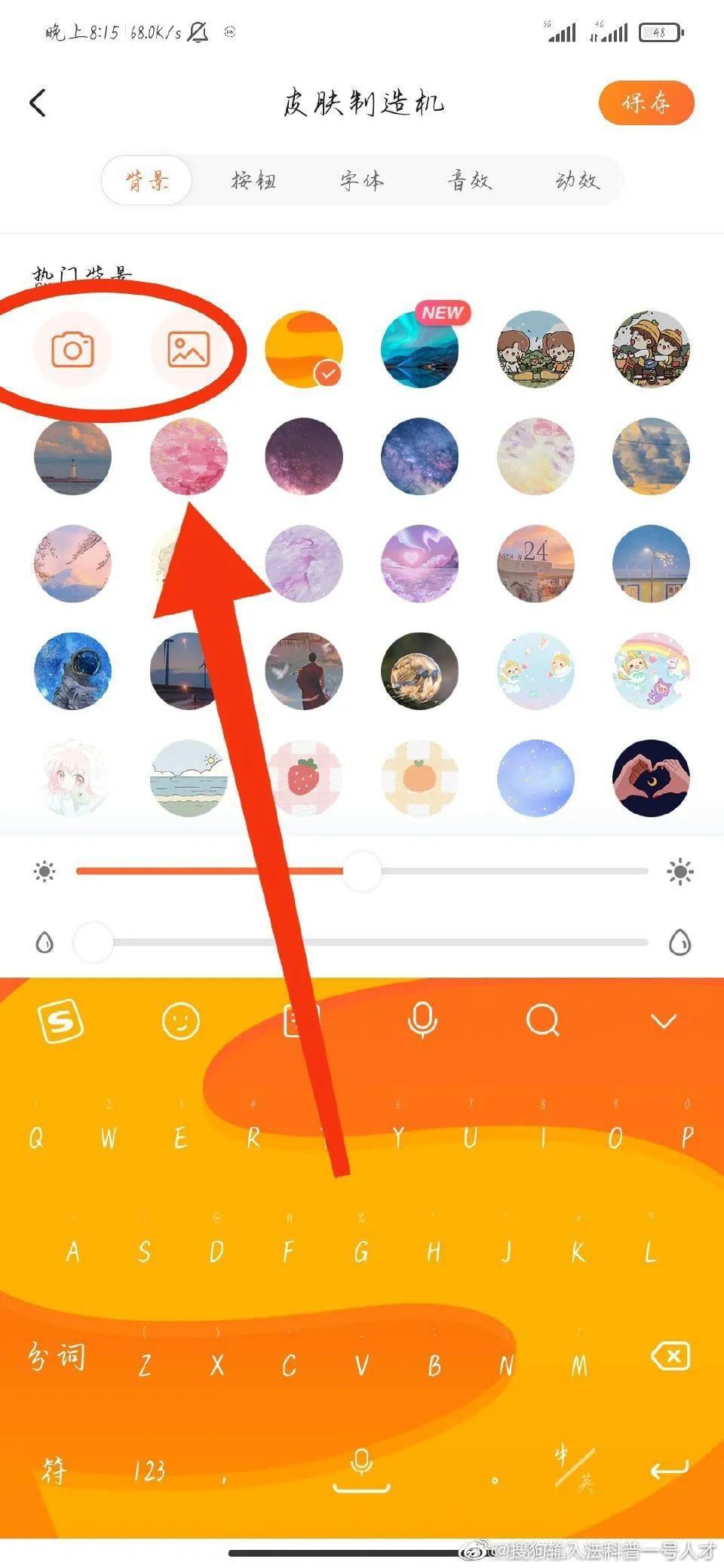Select the rainbow unicorn cartoon background
This screenshot has width=724, height=1568.
[x=651, y=671]
